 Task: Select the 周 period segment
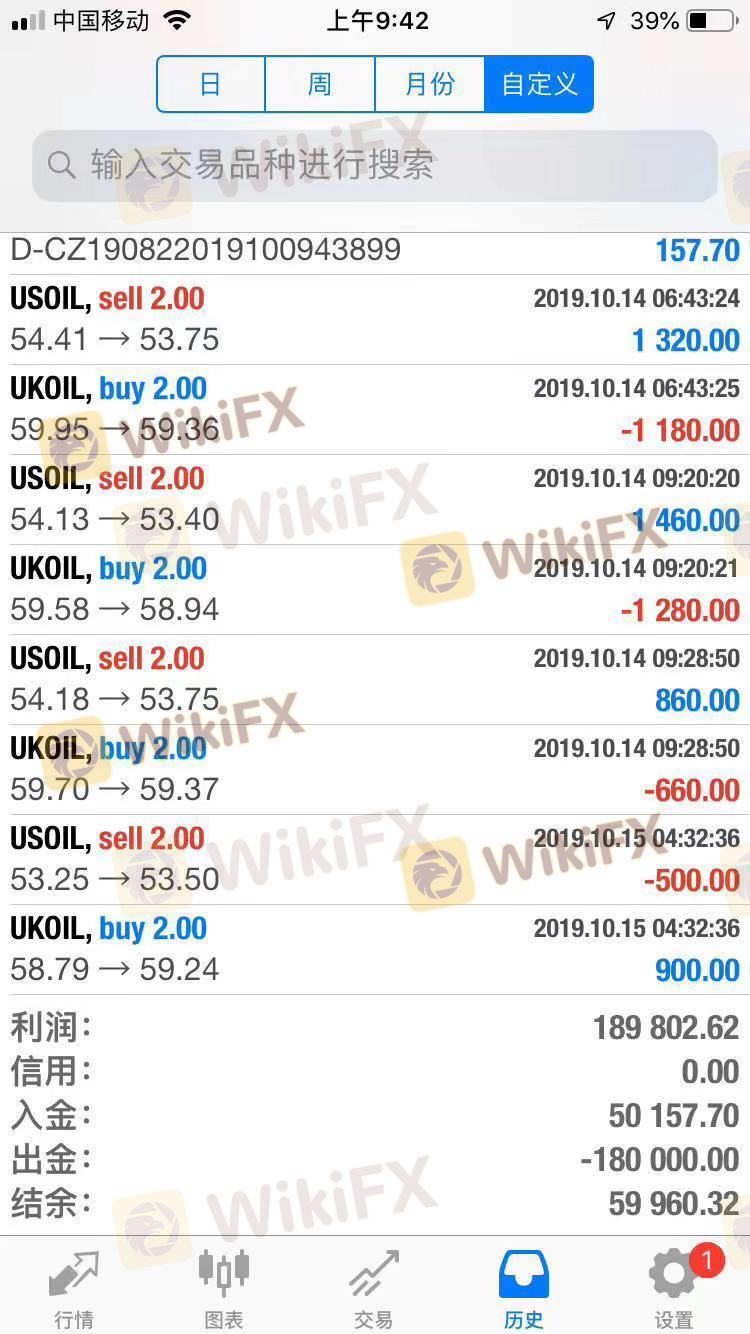click(320, 84)
